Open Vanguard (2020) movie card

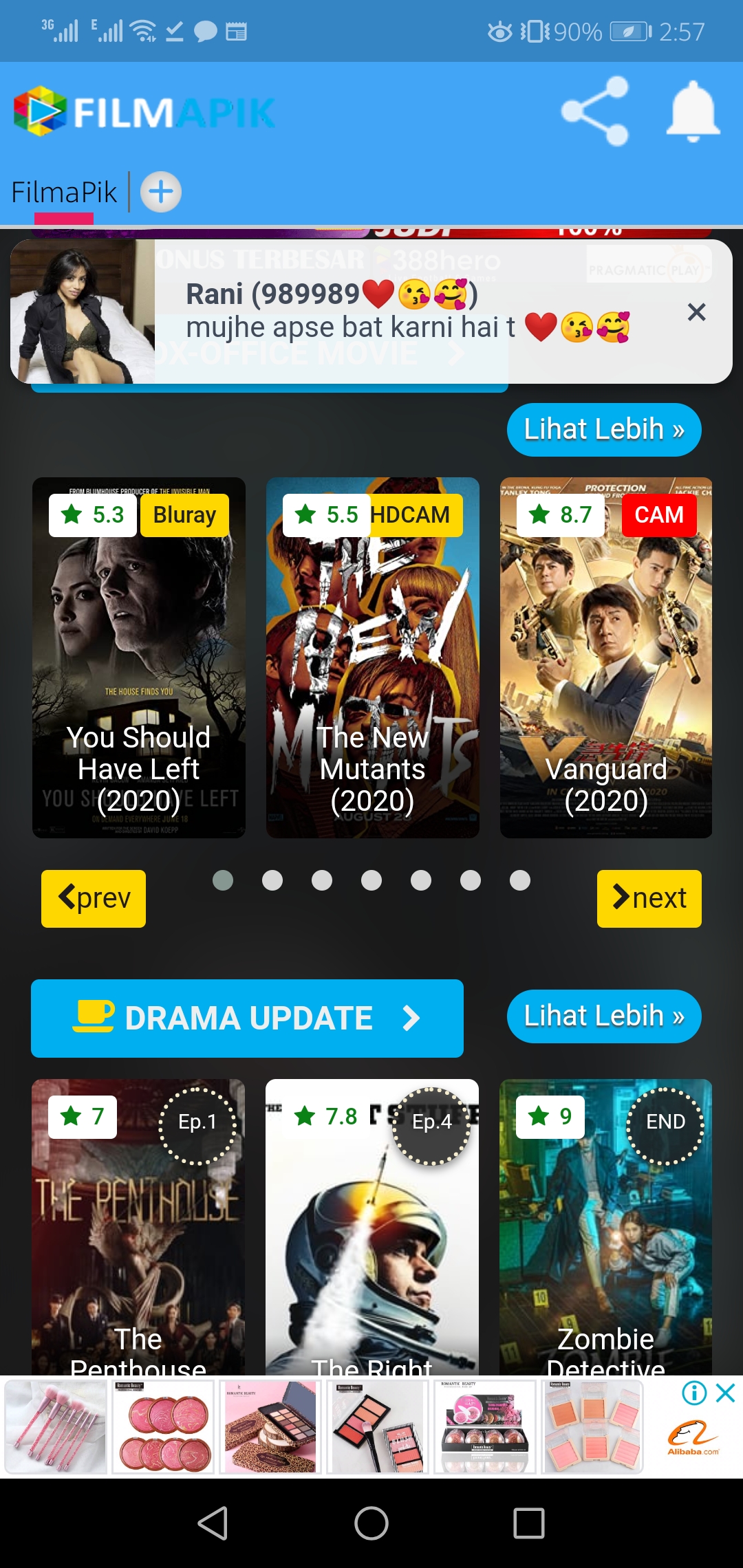605,657
